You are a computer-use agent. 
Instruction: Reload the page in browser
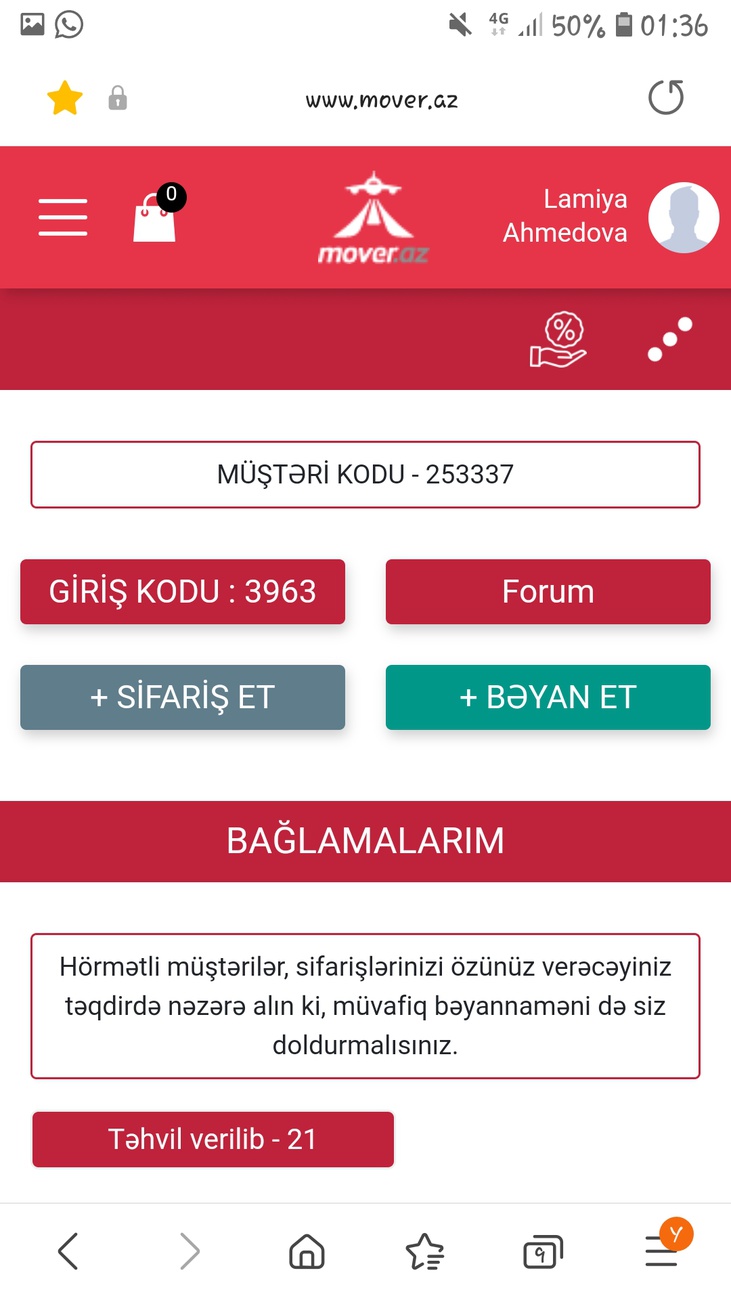666,98
